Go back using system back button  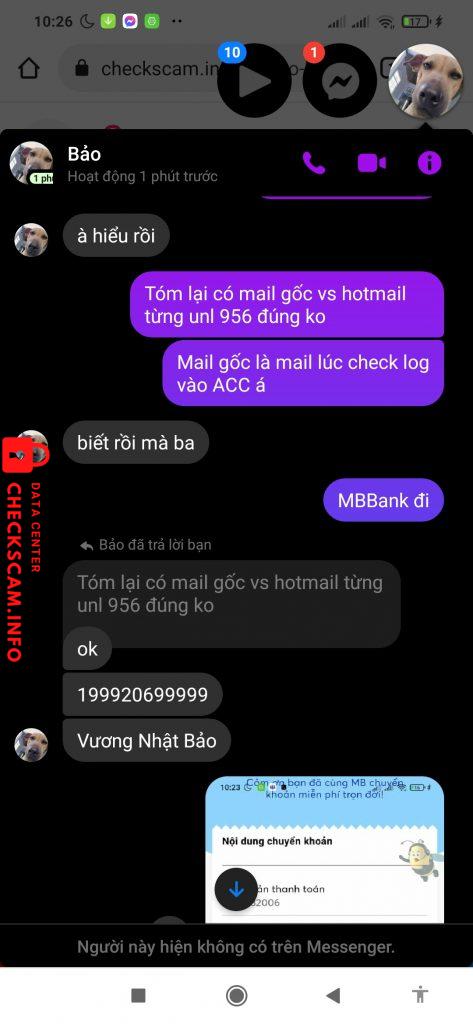tap(333, 995)
